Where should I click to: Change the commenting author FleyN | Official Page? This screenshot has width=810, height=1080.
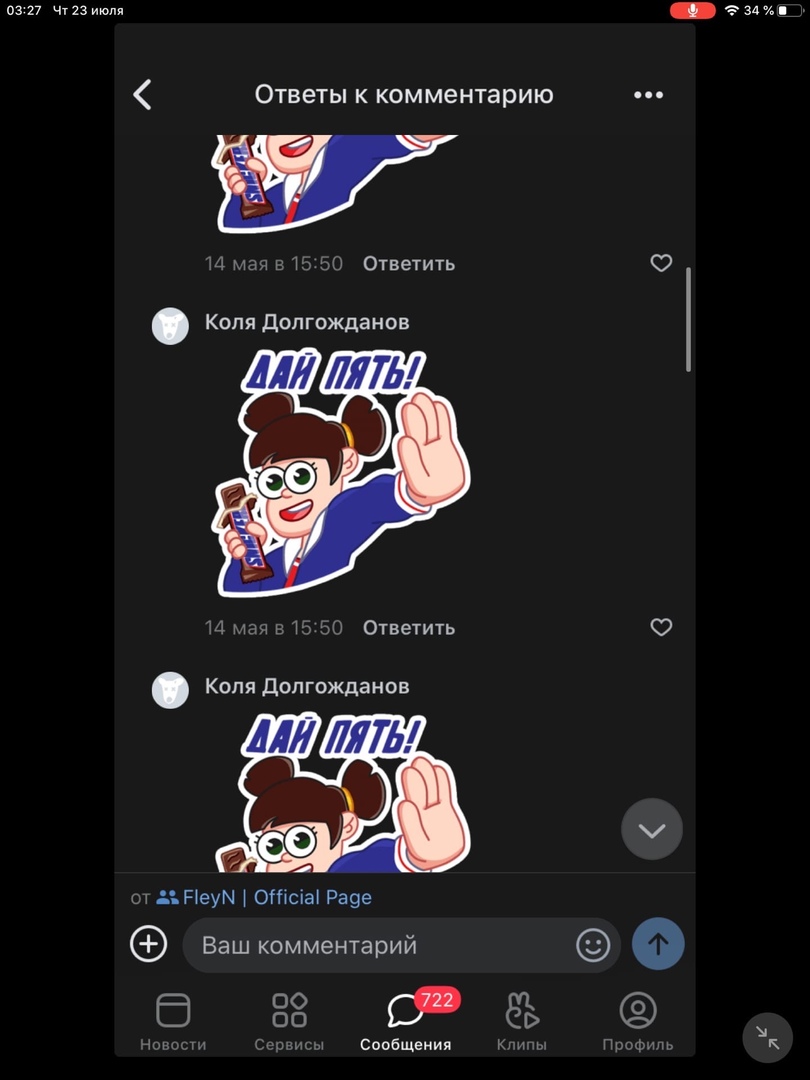click(x=264, y=897)
